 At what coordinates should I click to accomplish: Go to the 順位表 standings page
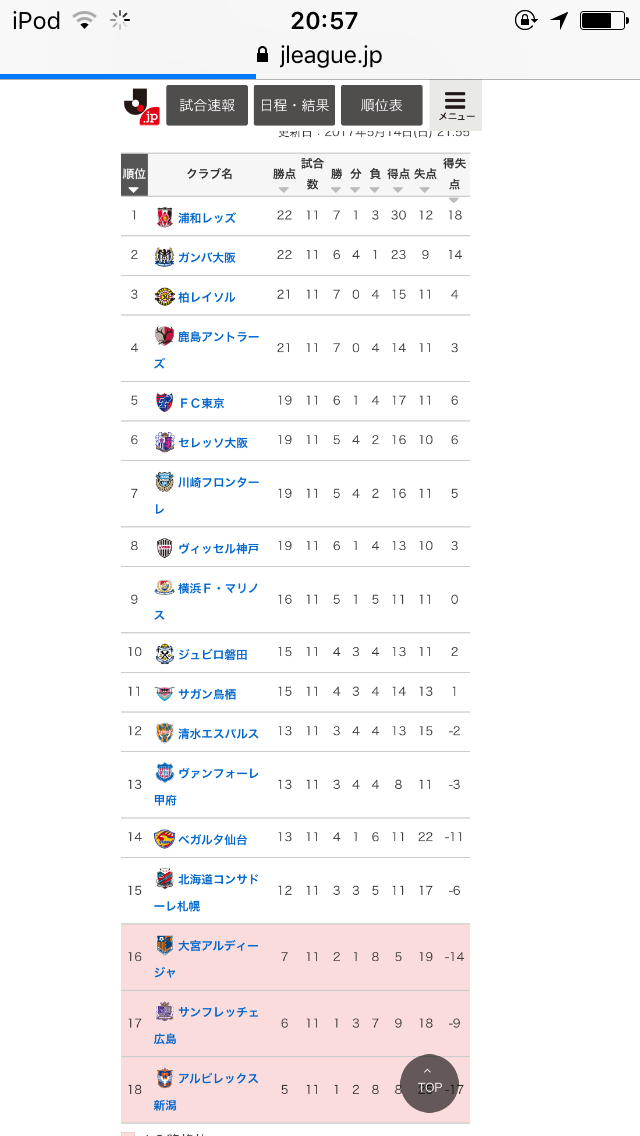[x=382, y=106]
